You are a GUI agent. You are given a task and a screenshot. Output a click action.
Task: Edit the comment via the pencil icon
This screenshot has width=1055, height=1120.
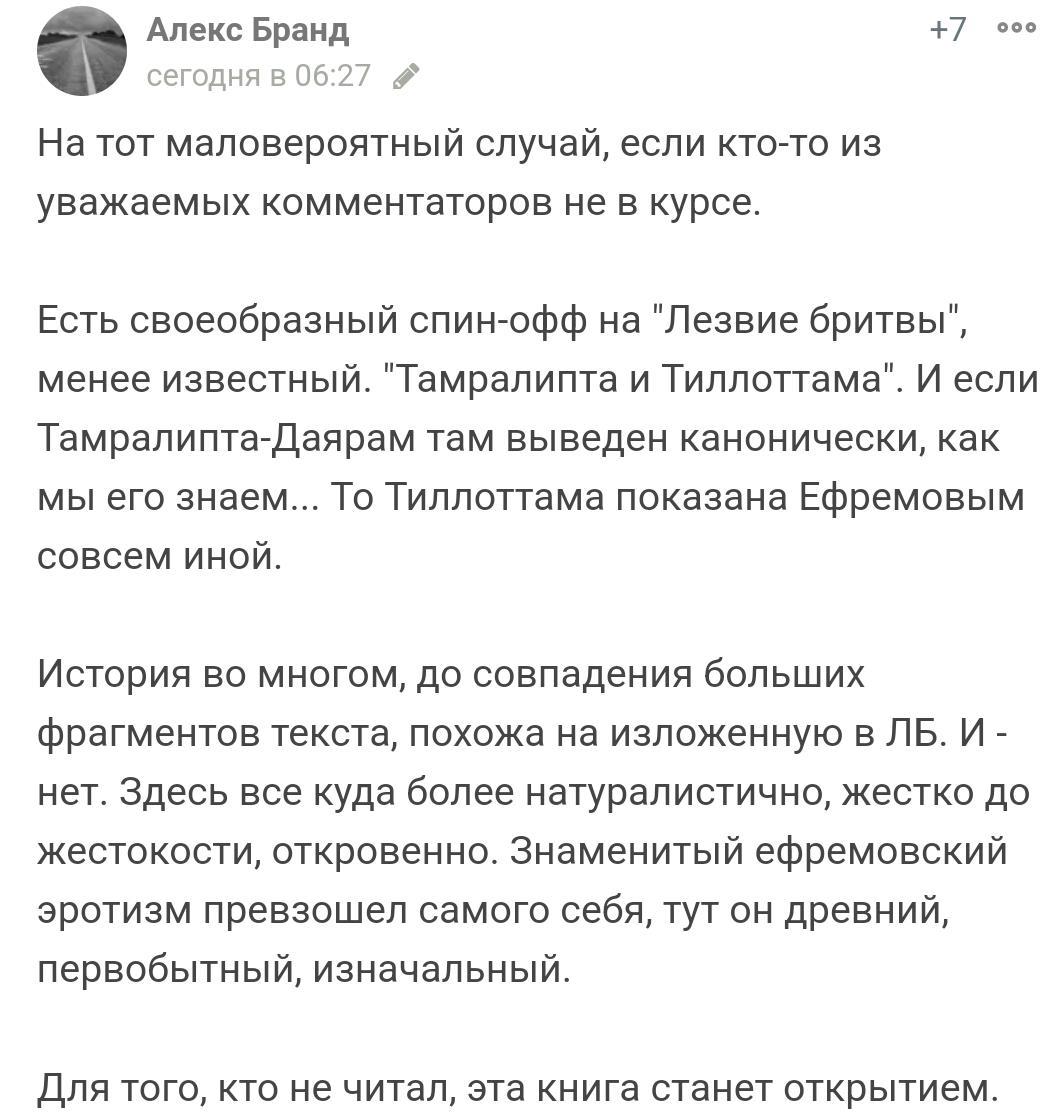pyautogui.click(x=405, y=77)
